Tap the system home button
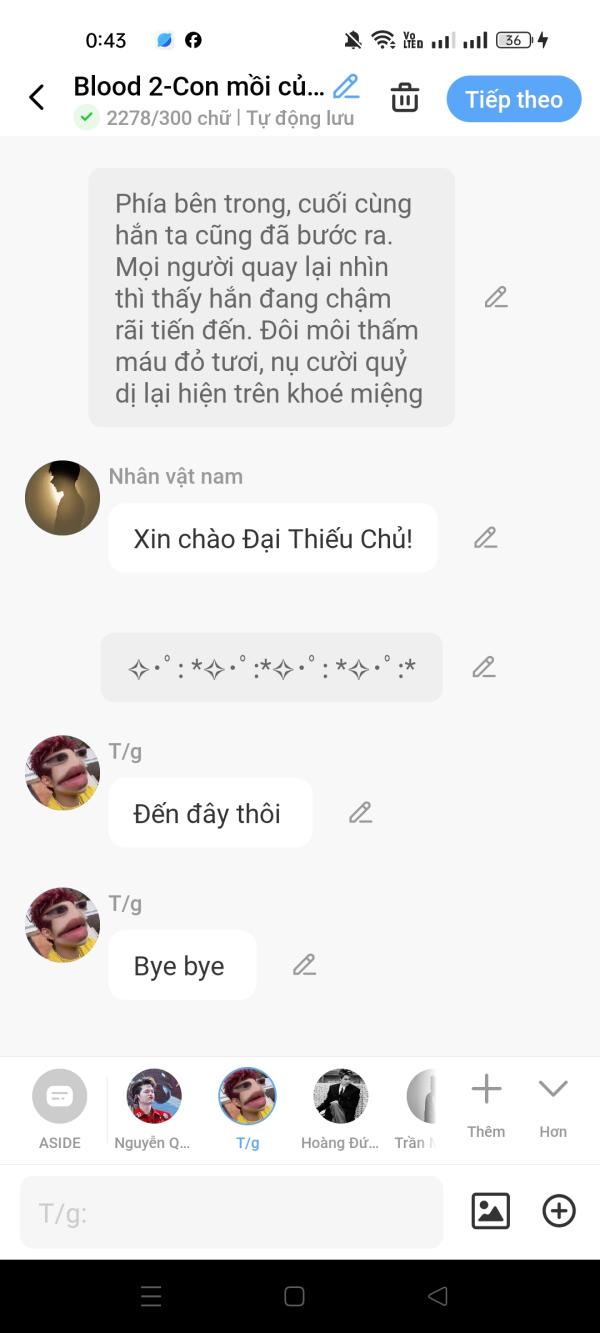The height and width of the screenshot is (1333, 600). [294, 1296]
